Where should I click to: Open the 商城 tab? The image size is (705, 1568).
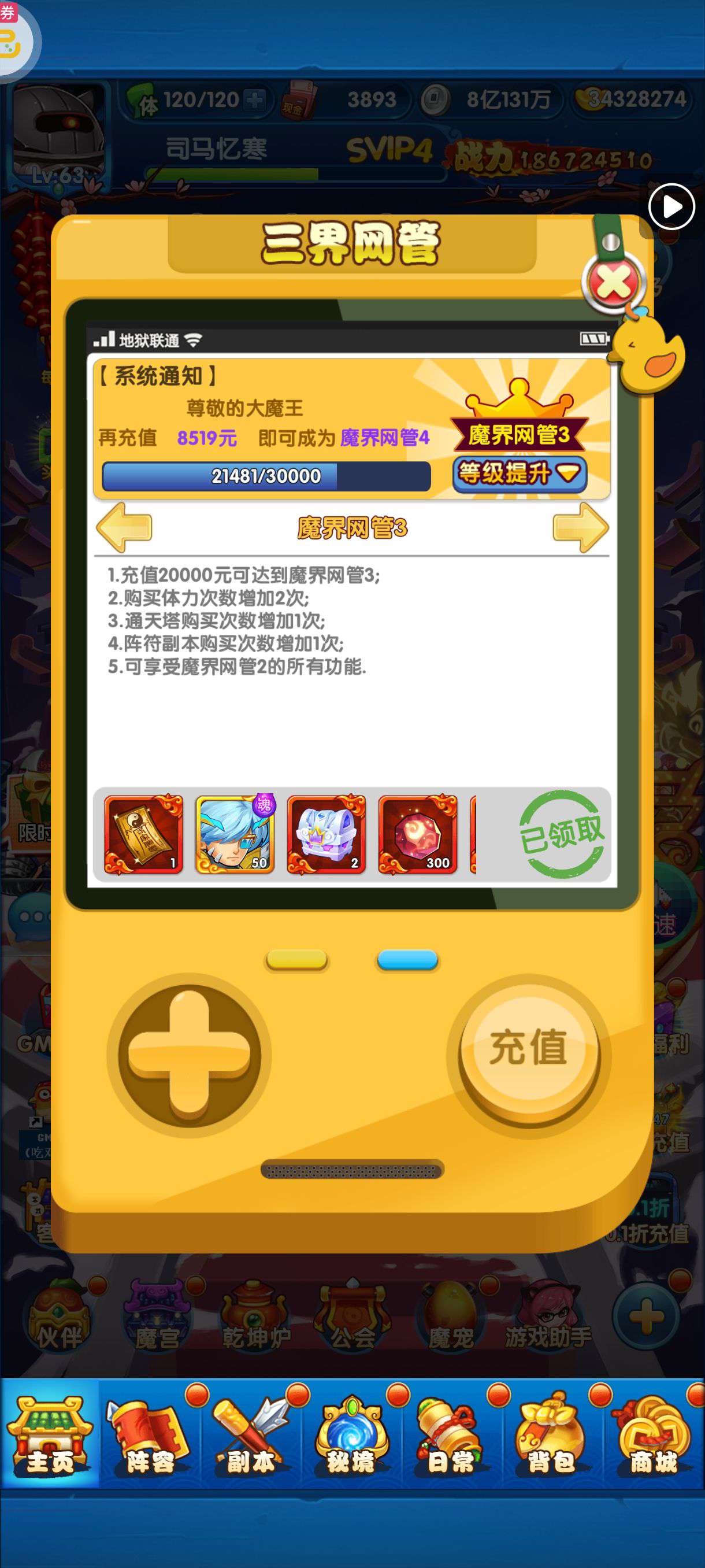pyautogui.click(x=654, y=1435)
